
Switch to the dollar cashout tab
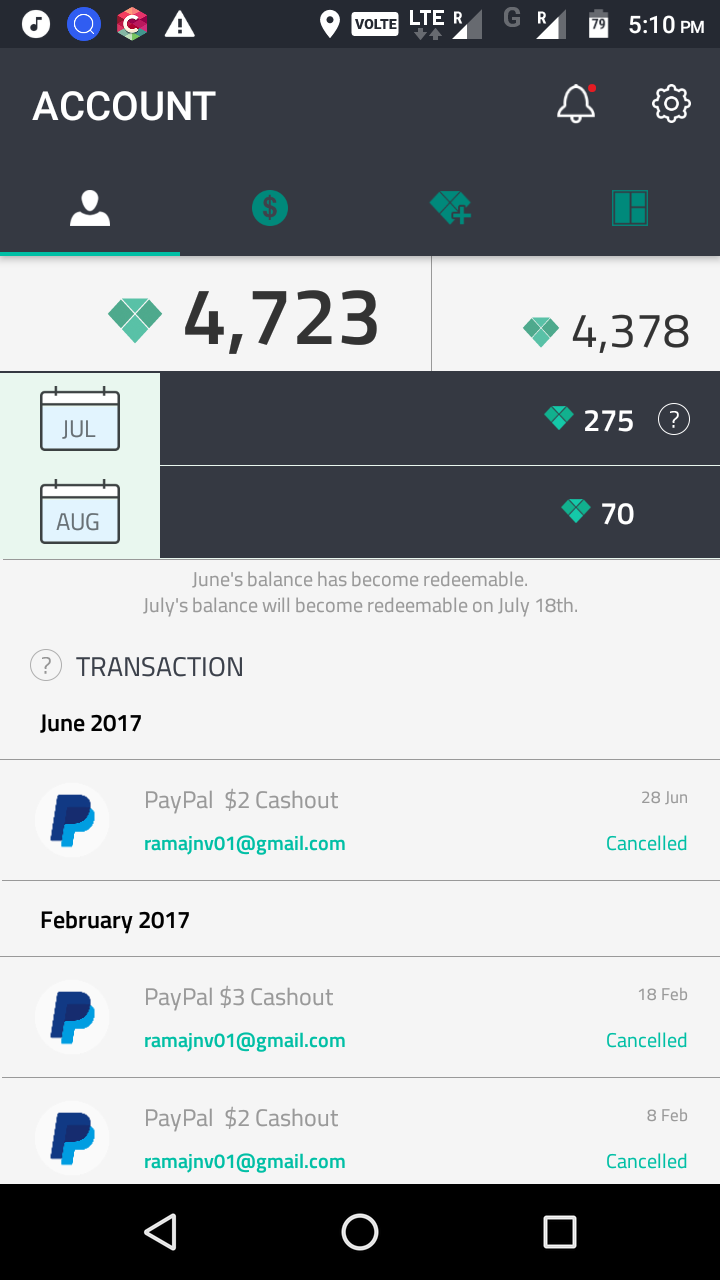pyautogui.click(x=269, y=208)
